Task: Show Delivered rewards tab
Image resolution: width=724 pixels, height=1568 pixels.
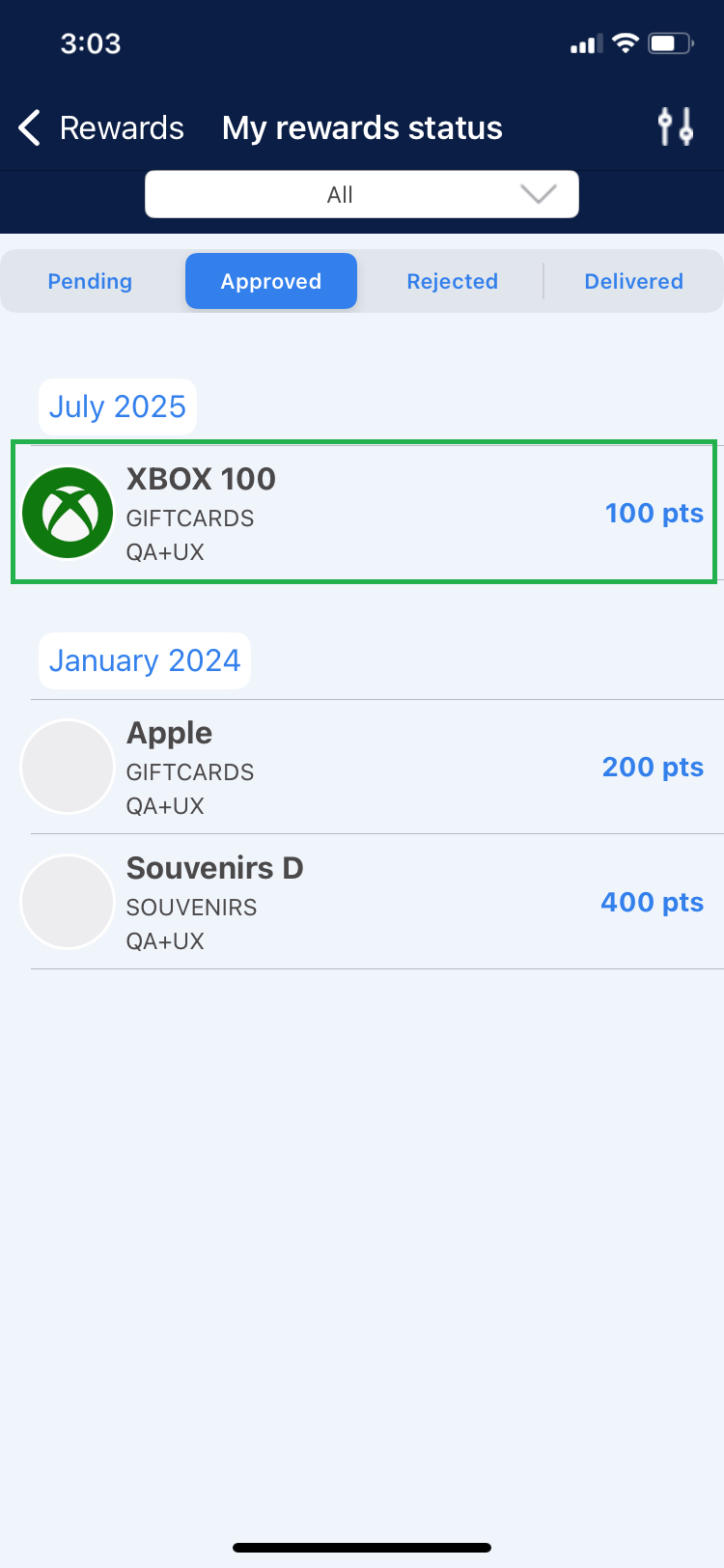Action: [633, 281]
